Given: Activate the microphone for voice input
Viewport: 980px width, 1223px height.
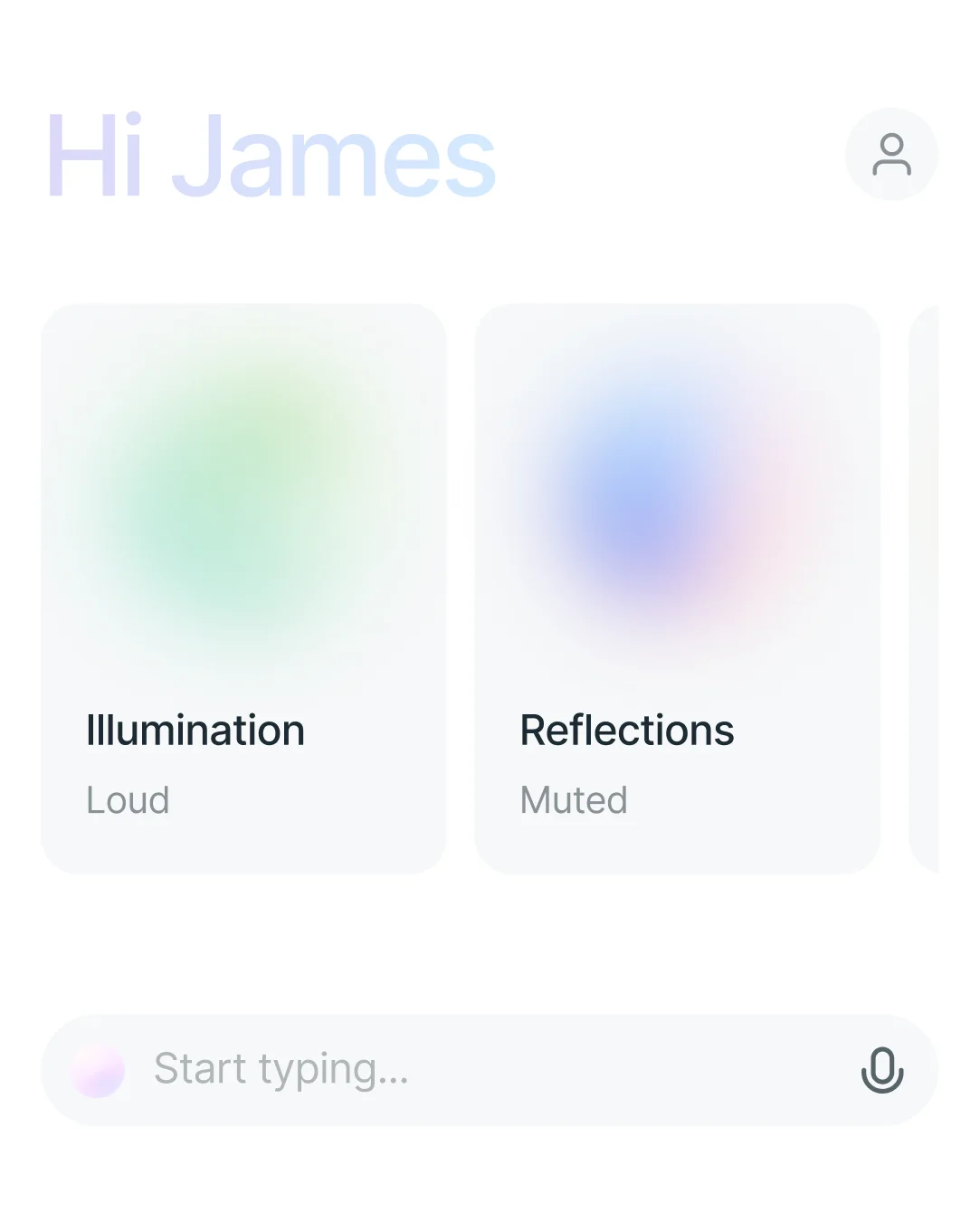Looking at the screenshot, I should click(881, 1070).
